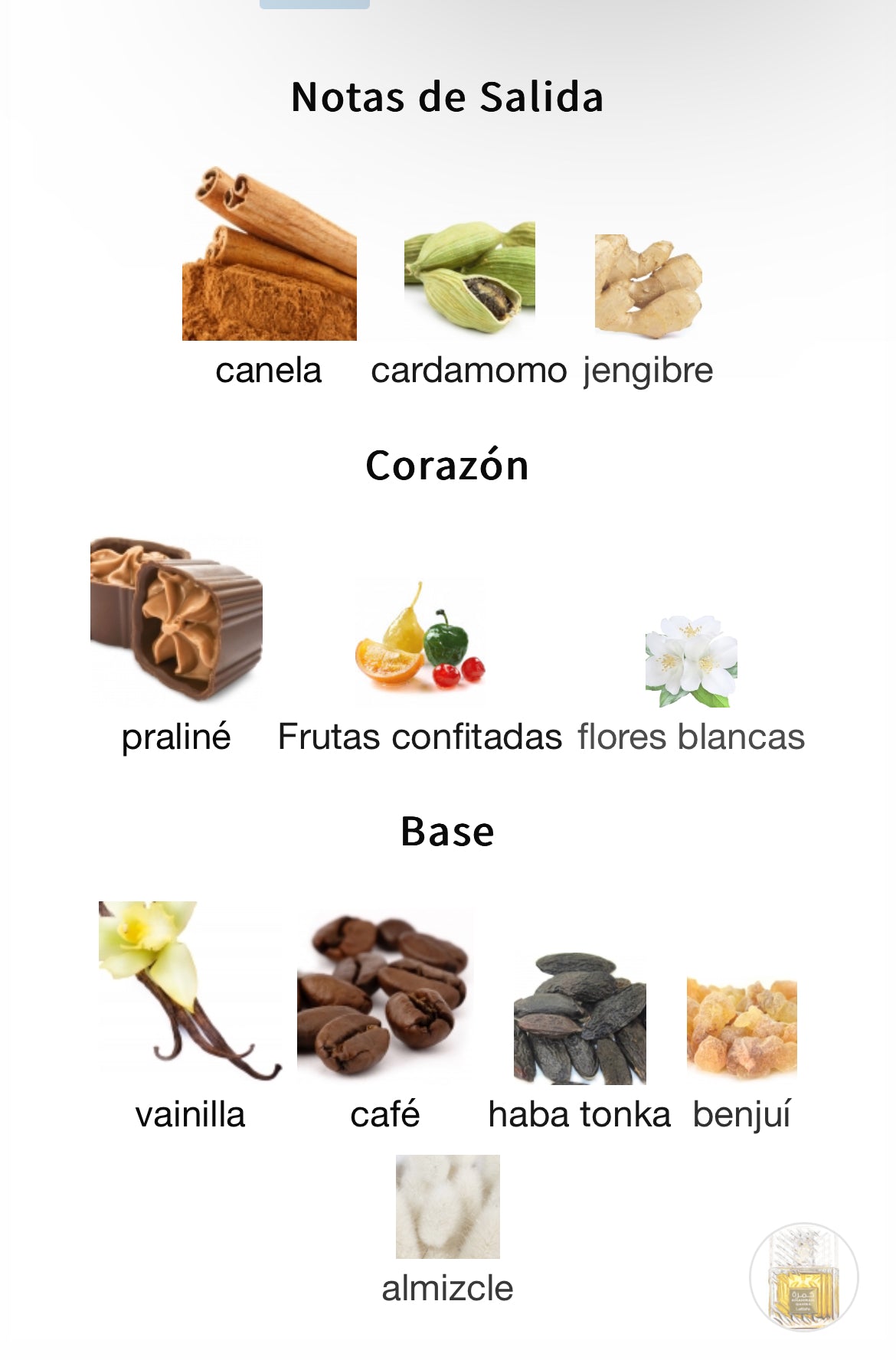Open the Frutas confitadas note
The height and width of the screenshot is (1360, 896).
tap(420, 642)
